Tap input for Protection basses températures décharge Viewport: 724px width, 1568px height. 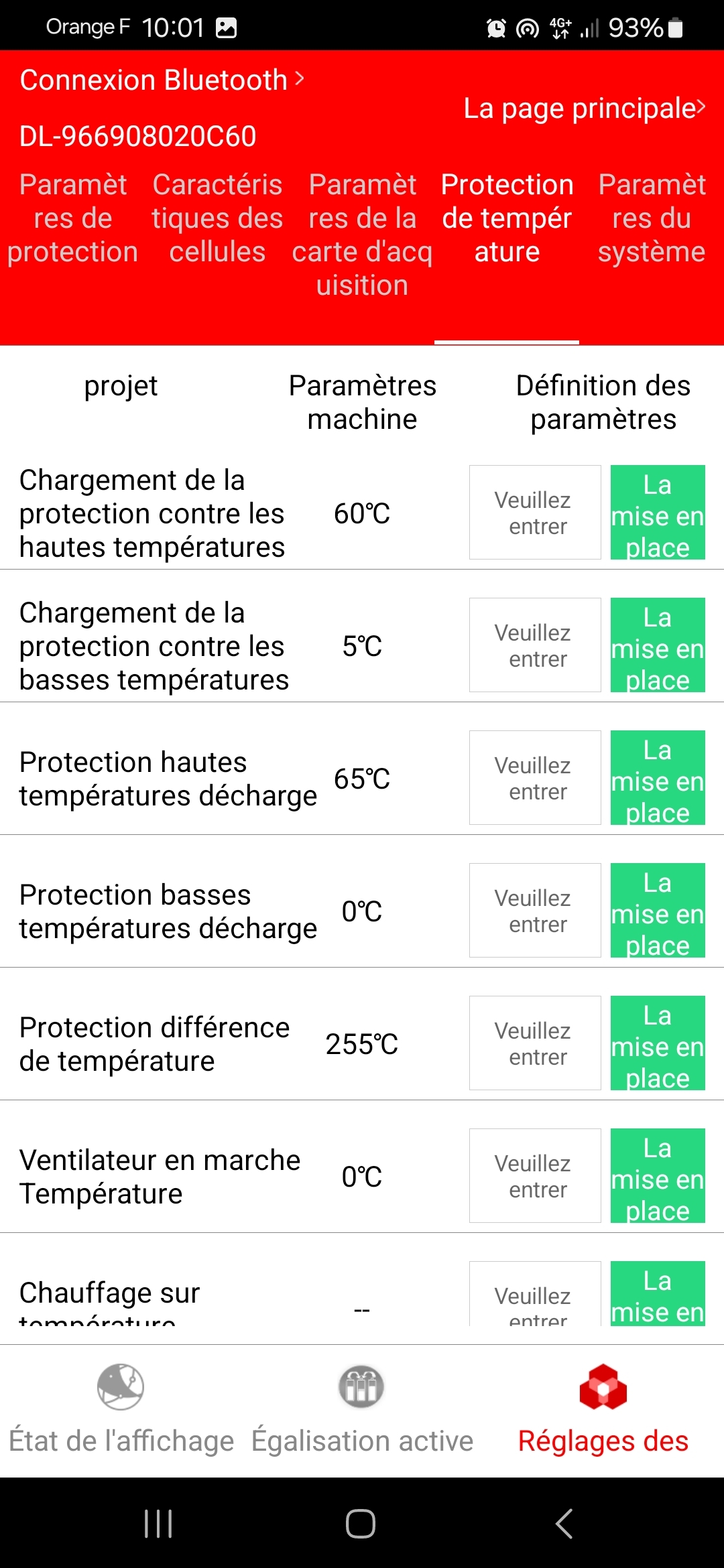[535, 911]
